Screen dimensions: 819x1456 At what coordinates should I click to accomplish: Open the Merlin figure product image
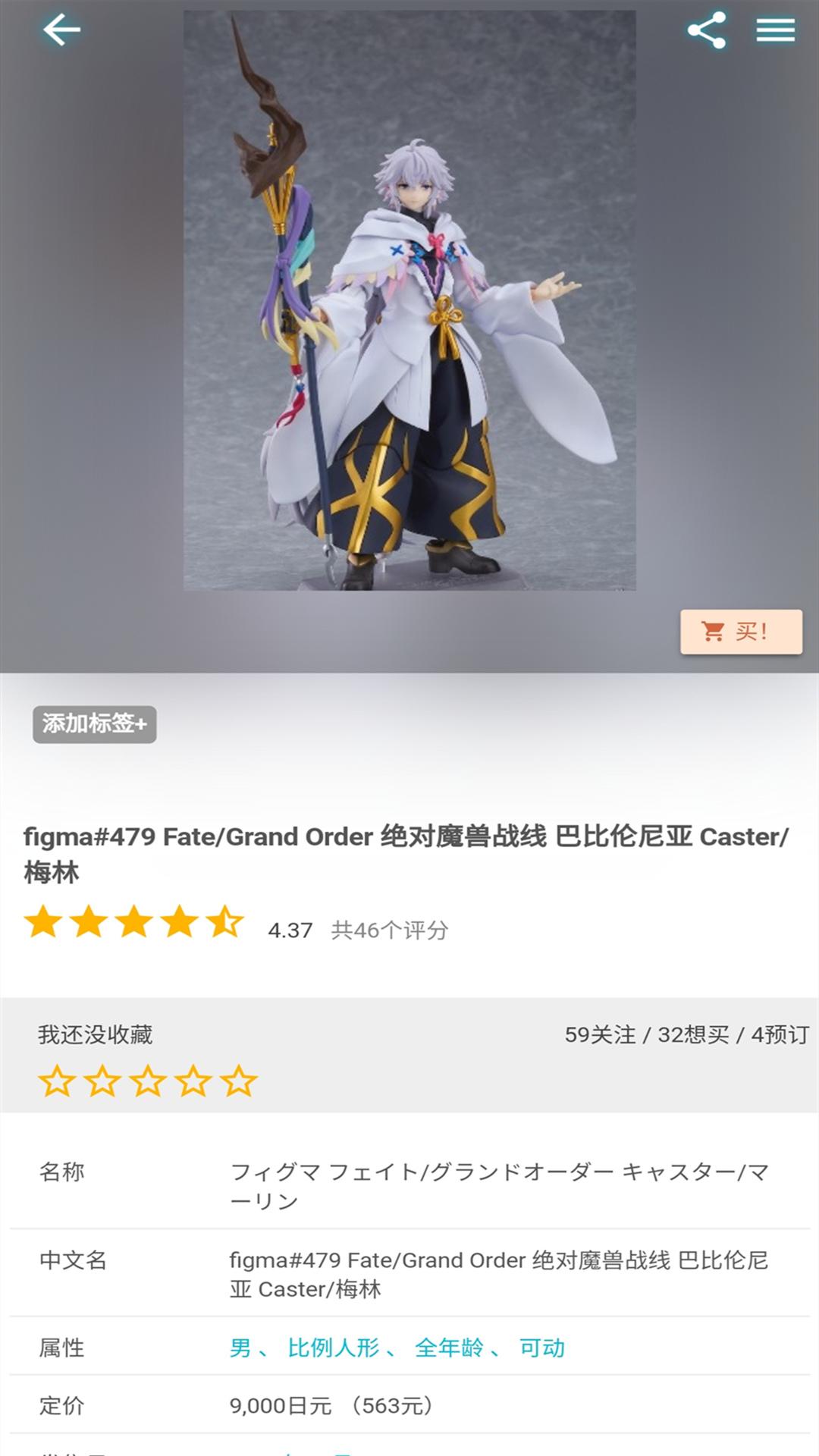pyautogui.click(x=409, y=300)
